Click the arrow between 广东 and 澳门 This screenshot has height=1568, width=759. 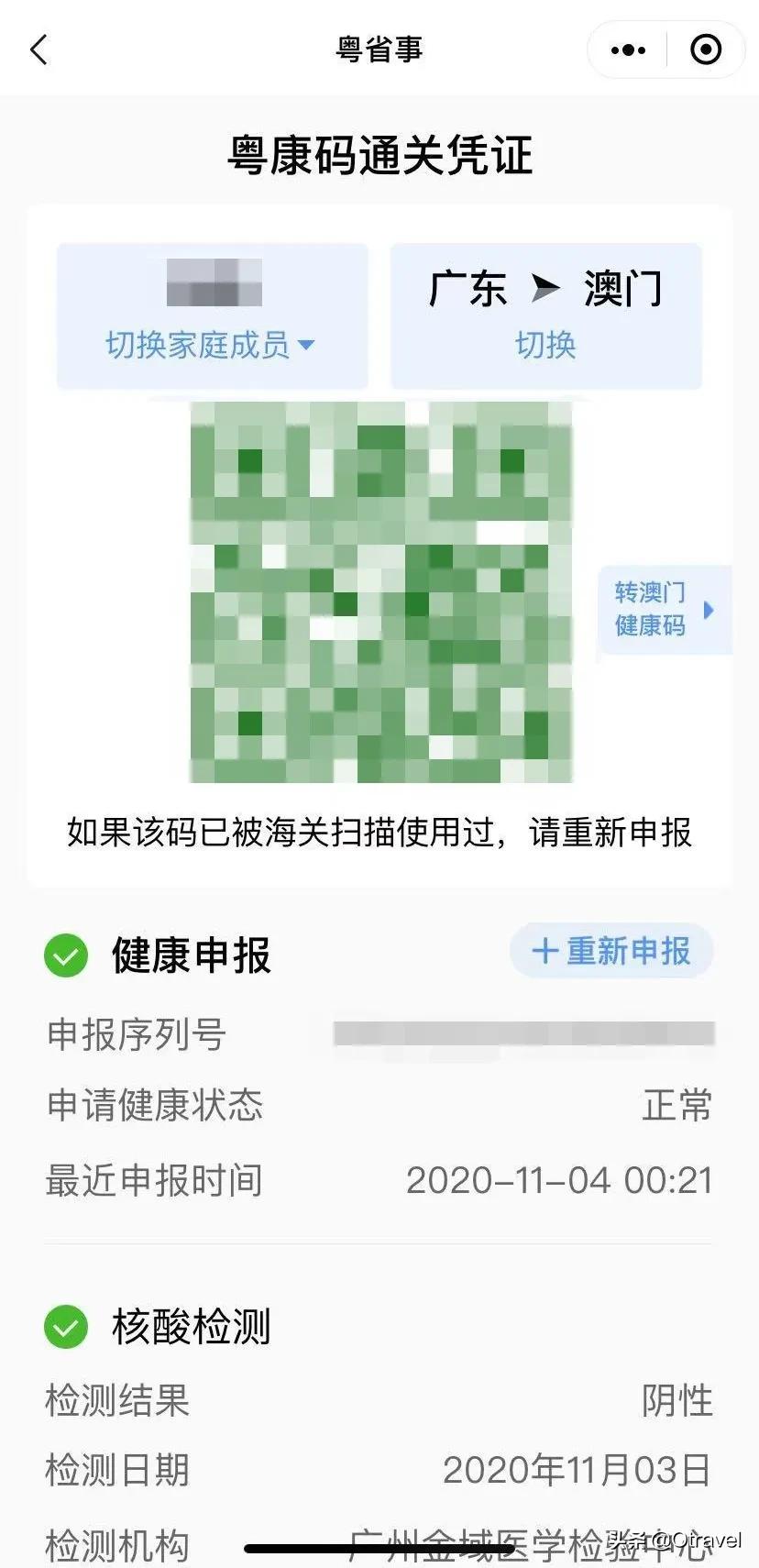(x=545, y=285)
